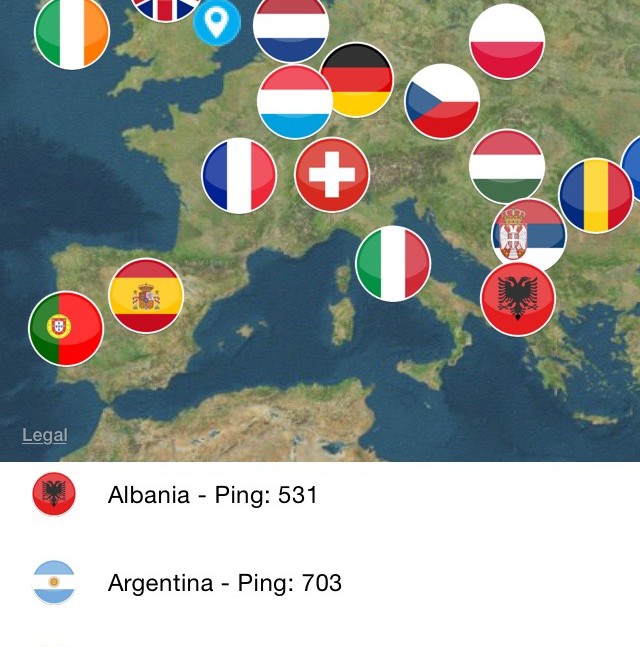The image size is (640, 647).
Task: Select the Italy flag pin
Action: point(393,263)
